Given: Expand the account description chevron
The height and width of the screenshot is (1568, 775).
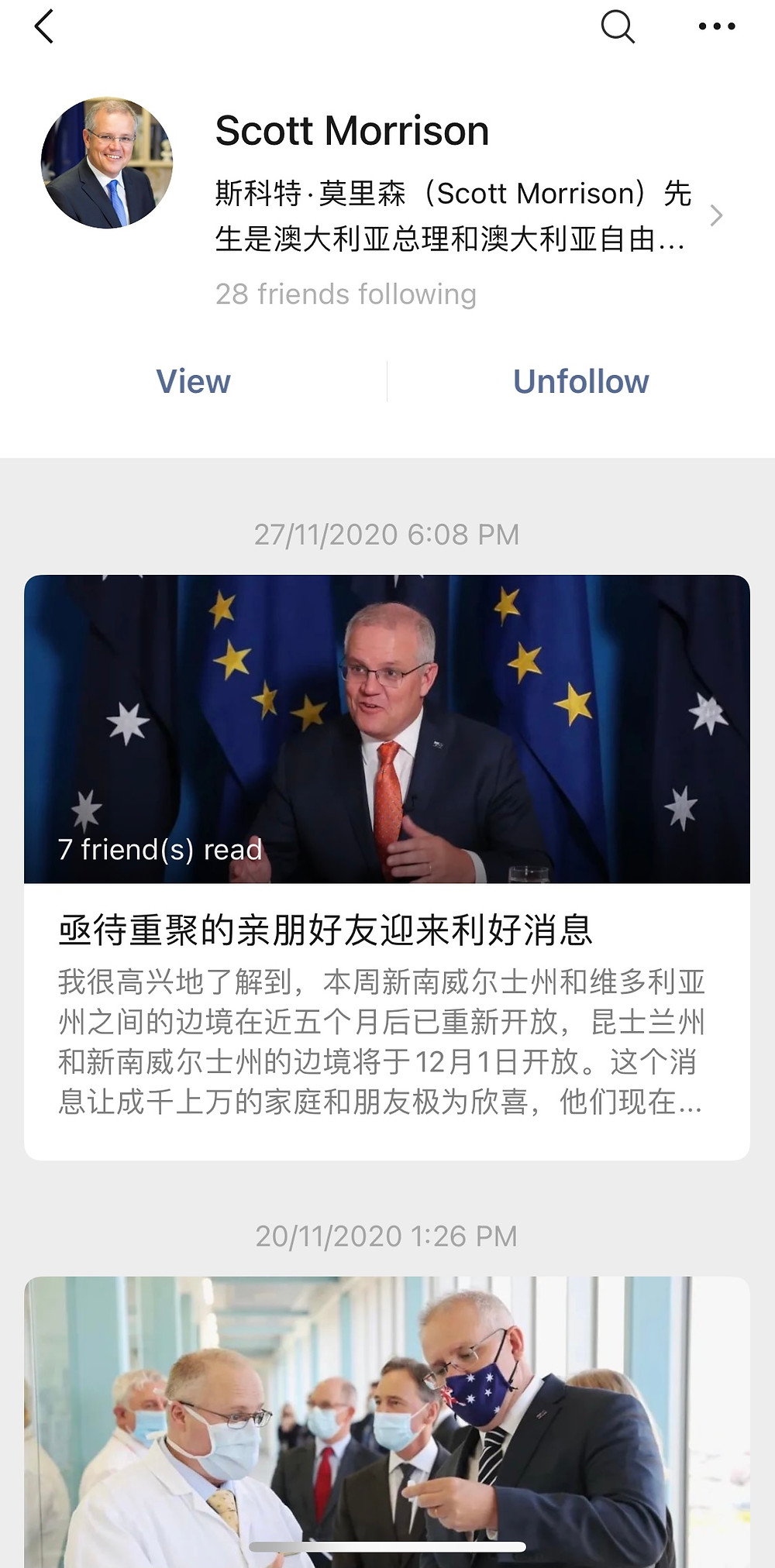Looking at the screenshot, I should [x=716, y=215].
